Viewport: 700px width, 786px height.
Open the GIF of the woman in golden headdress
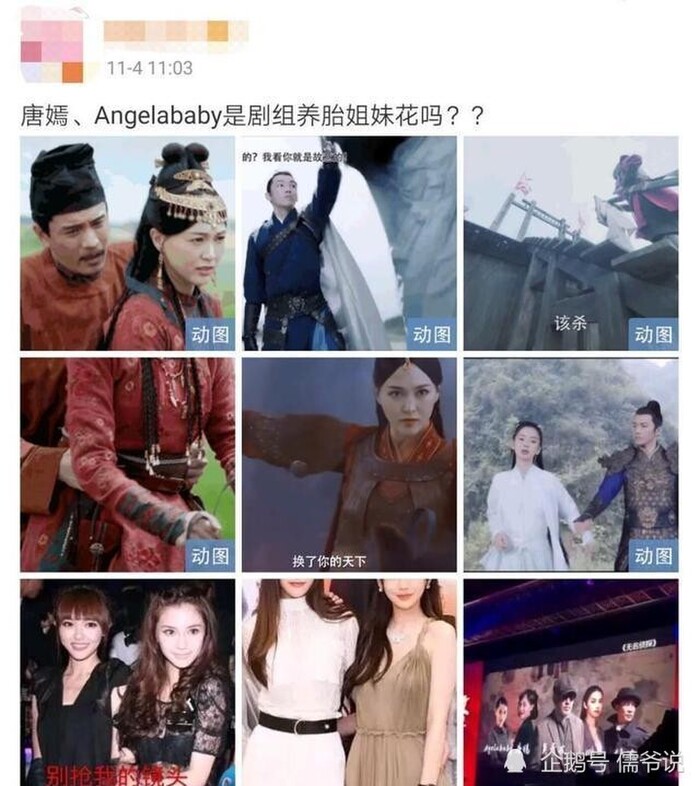128,243
